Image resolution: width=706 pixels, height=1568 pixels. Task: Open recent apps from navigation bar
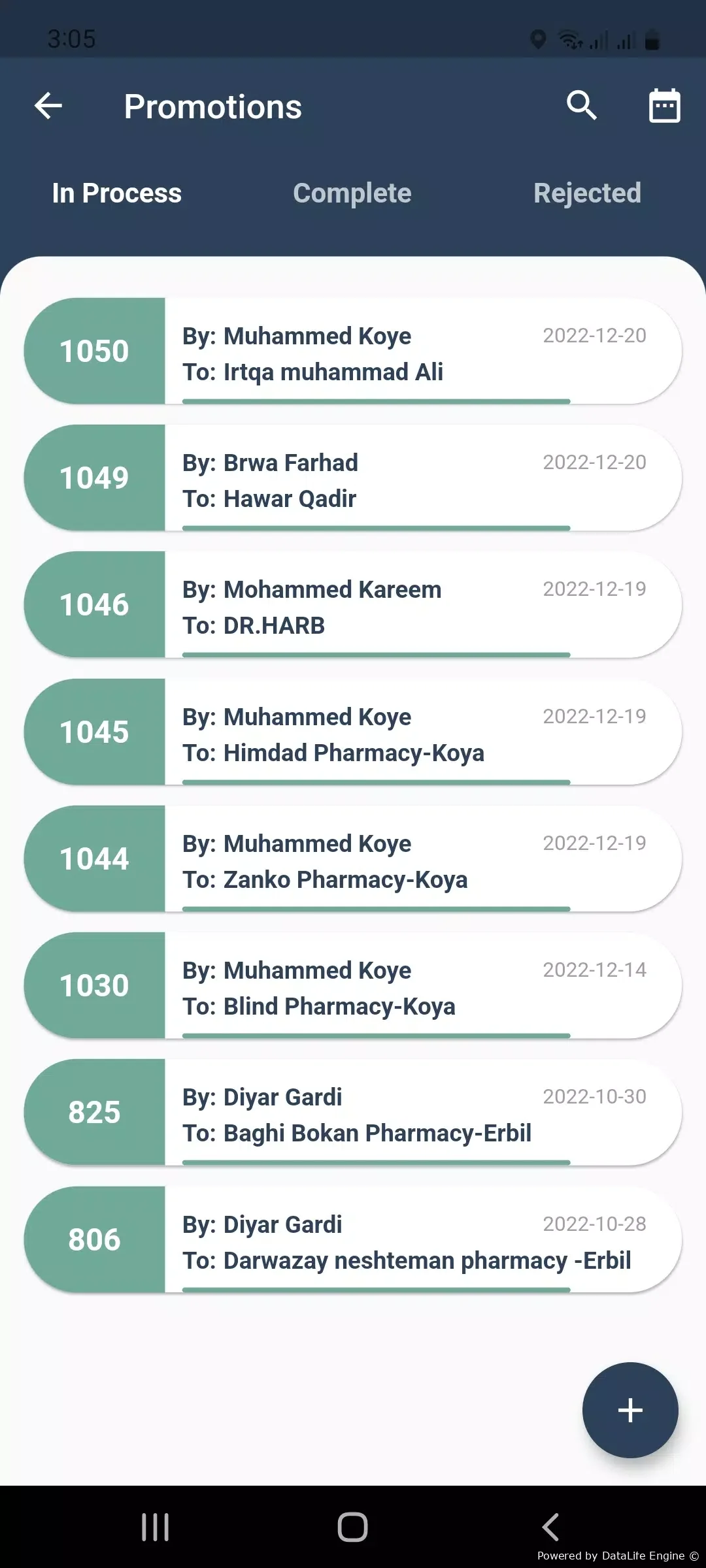click(156, 1527)
